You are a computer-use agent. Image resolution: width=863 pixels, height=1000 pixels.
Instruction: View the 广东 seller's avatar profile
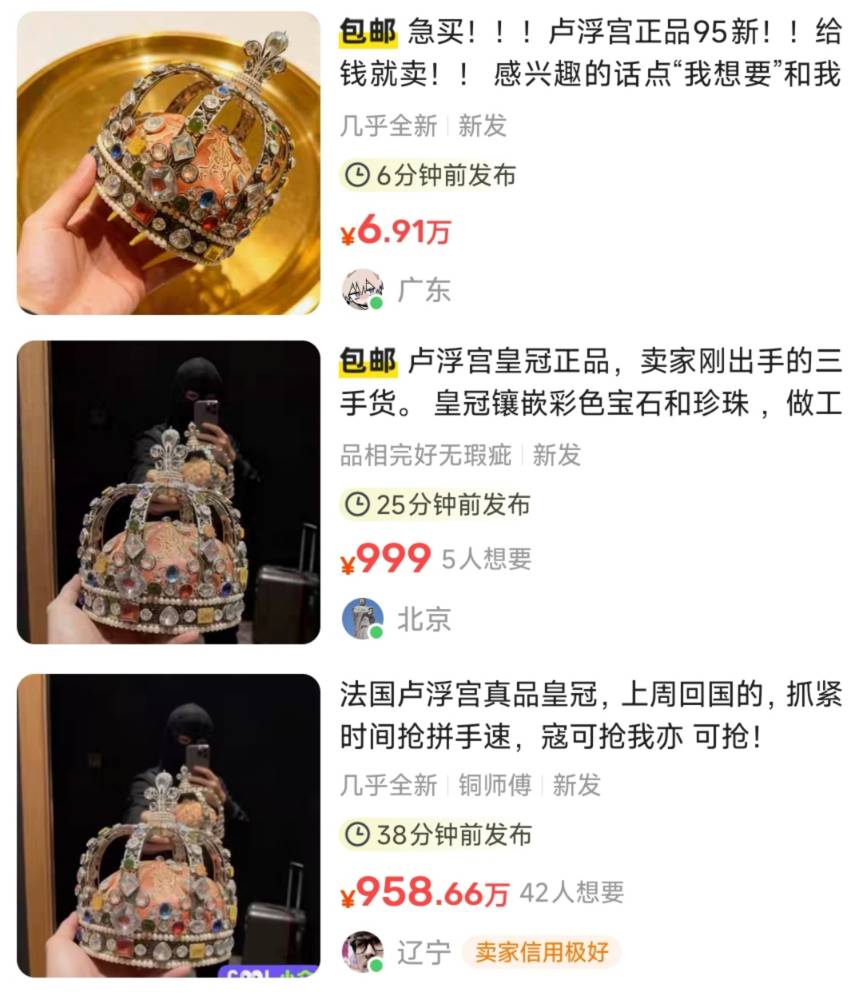coord(362,289)
